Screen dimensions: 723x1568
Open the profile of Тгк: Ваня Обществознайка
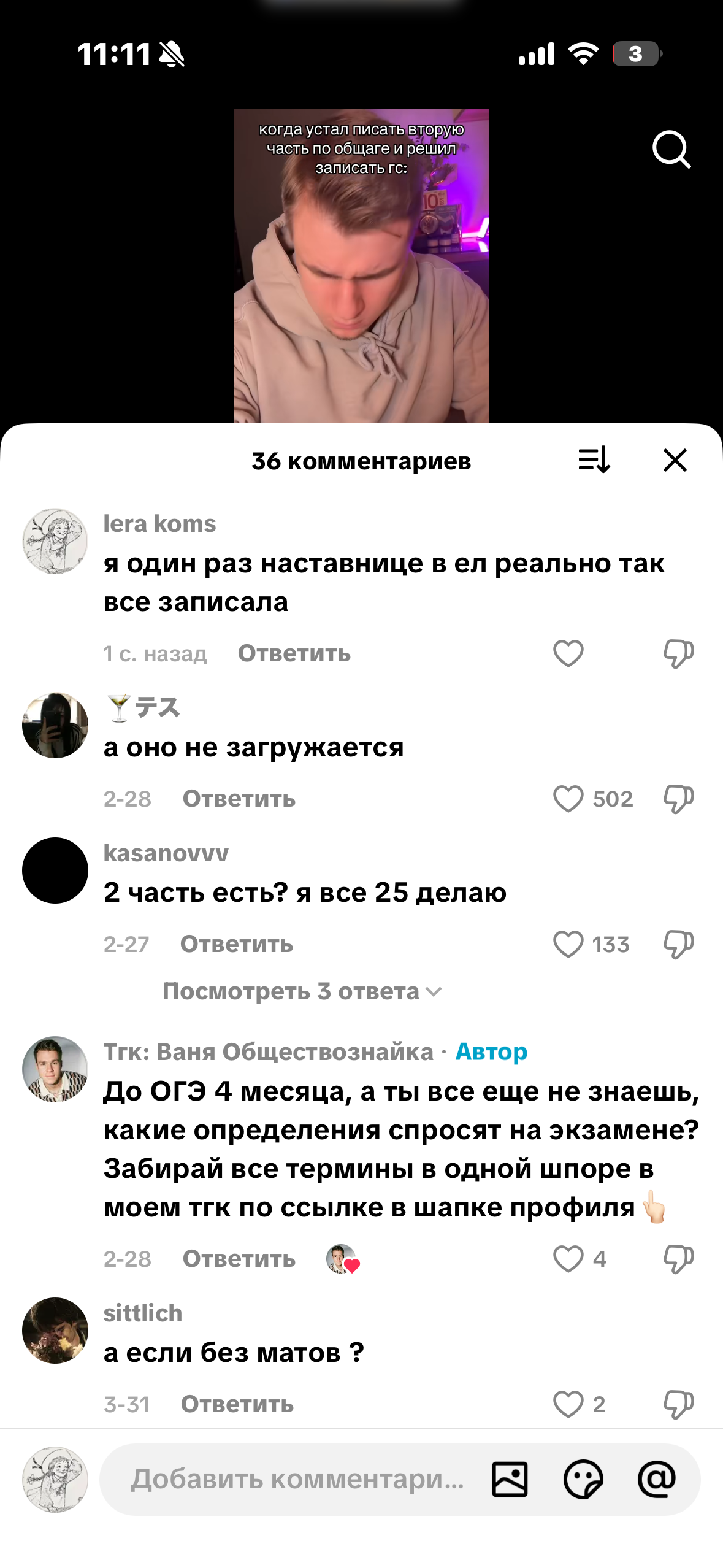pyautogui.click(x=55, y=1069)
